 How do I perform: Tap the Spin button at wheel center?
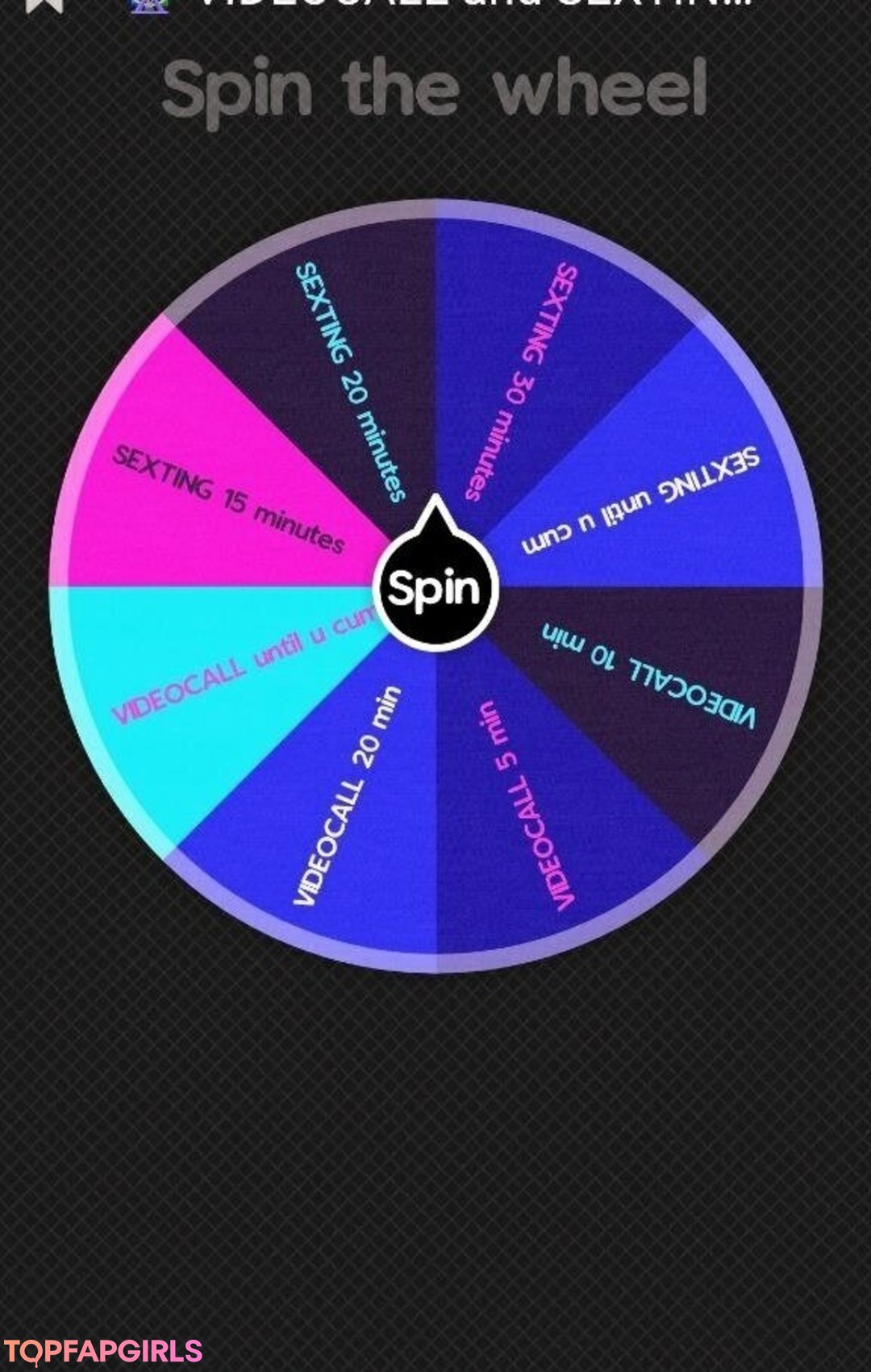point(435,589)
